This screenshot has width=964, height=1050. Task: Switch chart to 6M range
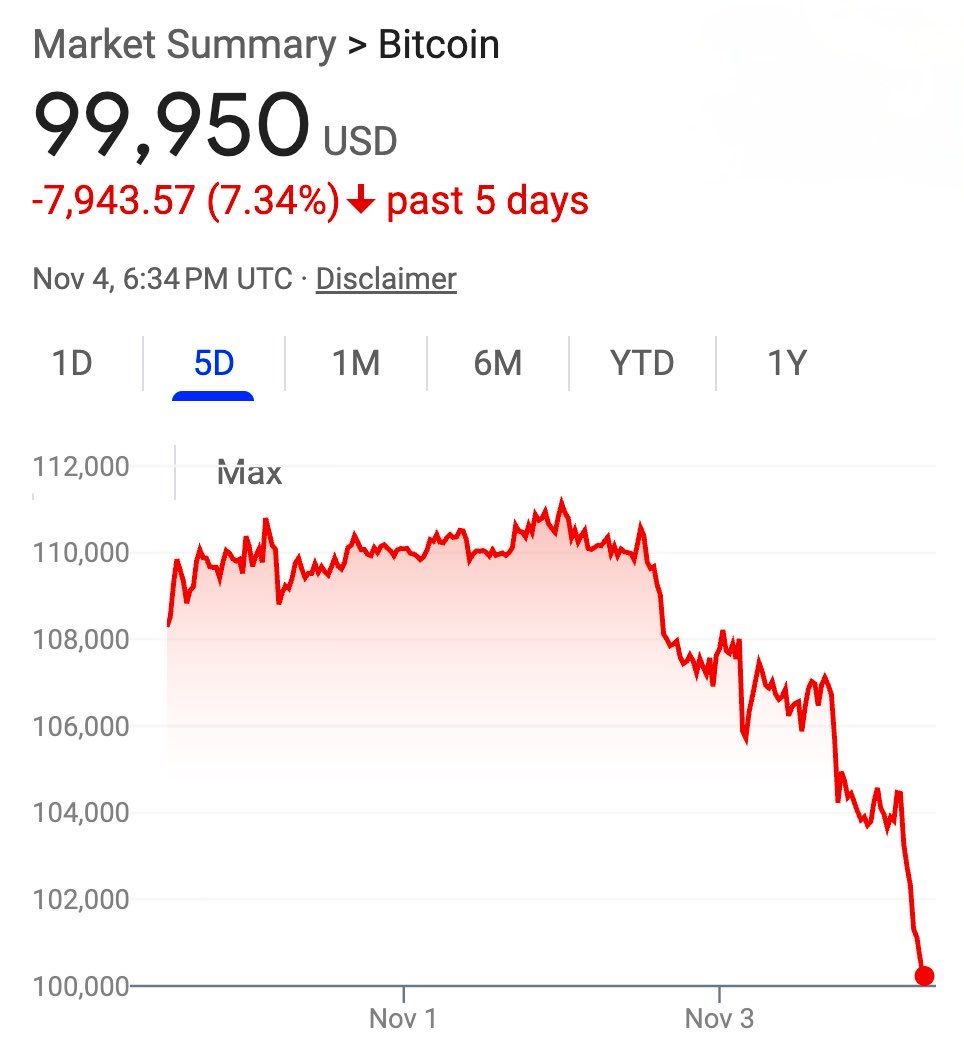pos(498,363)
